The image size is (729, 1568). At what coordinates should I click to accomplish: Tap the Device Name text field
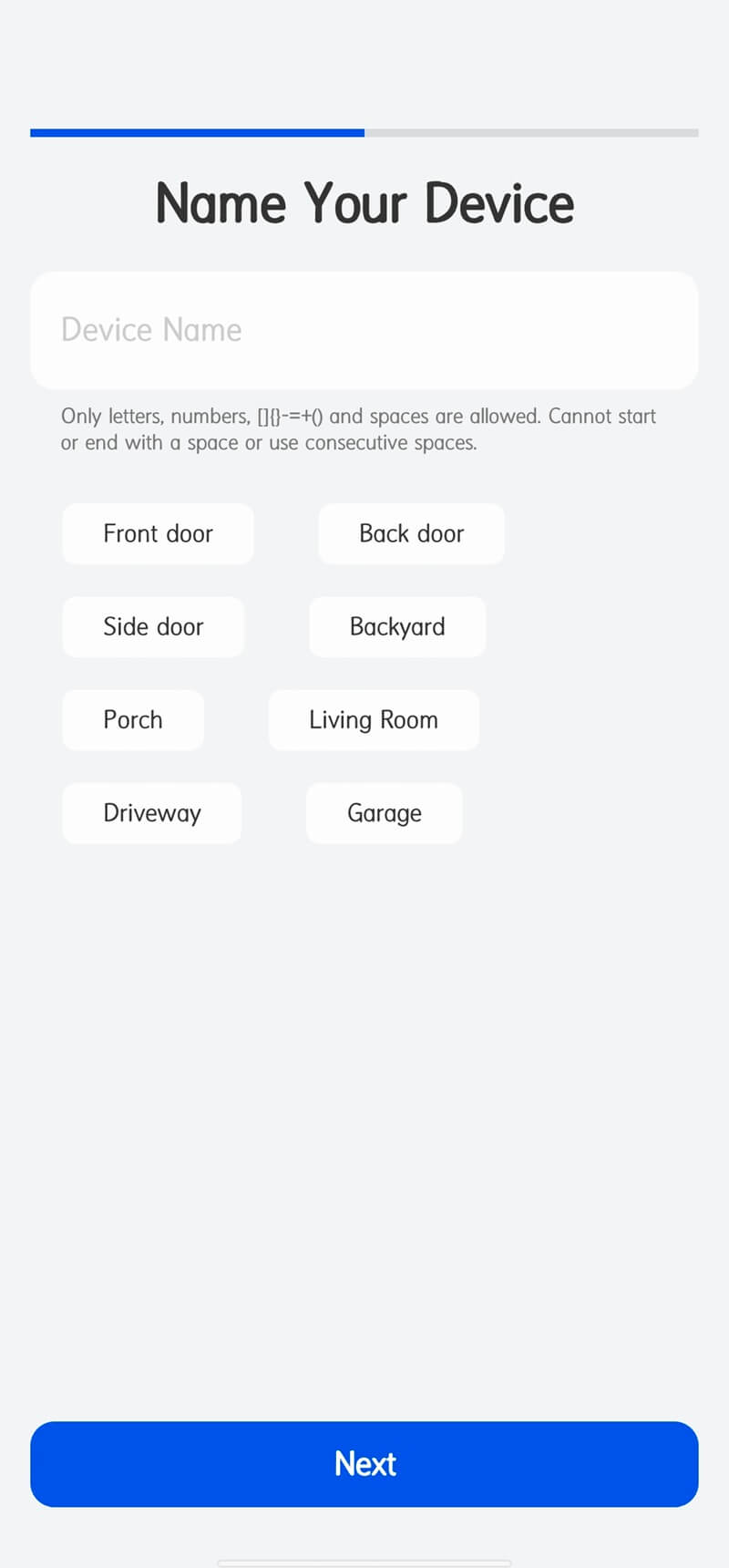(364, 330)
